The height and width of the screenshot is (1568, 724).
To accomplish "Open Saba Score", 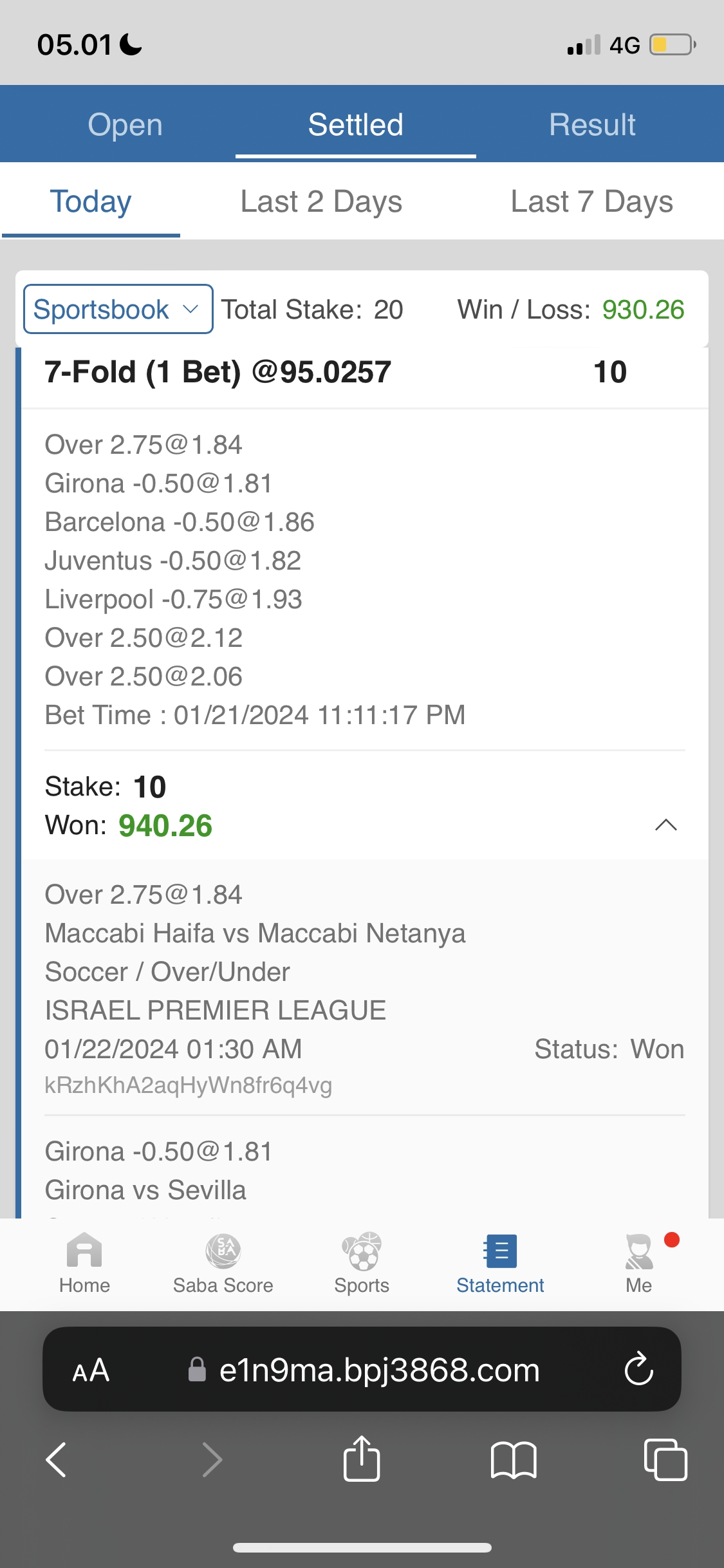I will click(x=223, y=1263).
